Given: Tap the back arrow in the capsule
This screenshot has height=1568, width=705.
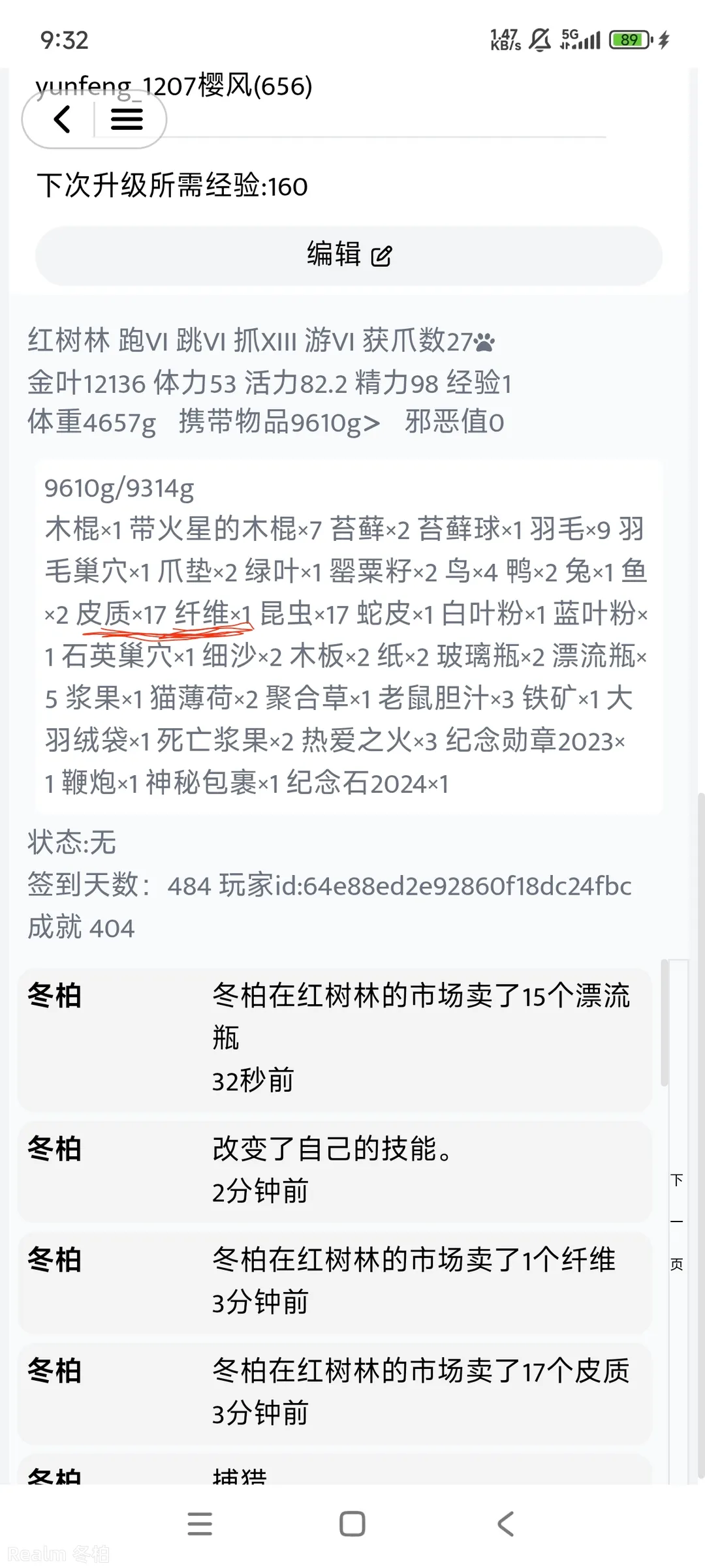Looking at the screenshot, I should pos(62,119).
